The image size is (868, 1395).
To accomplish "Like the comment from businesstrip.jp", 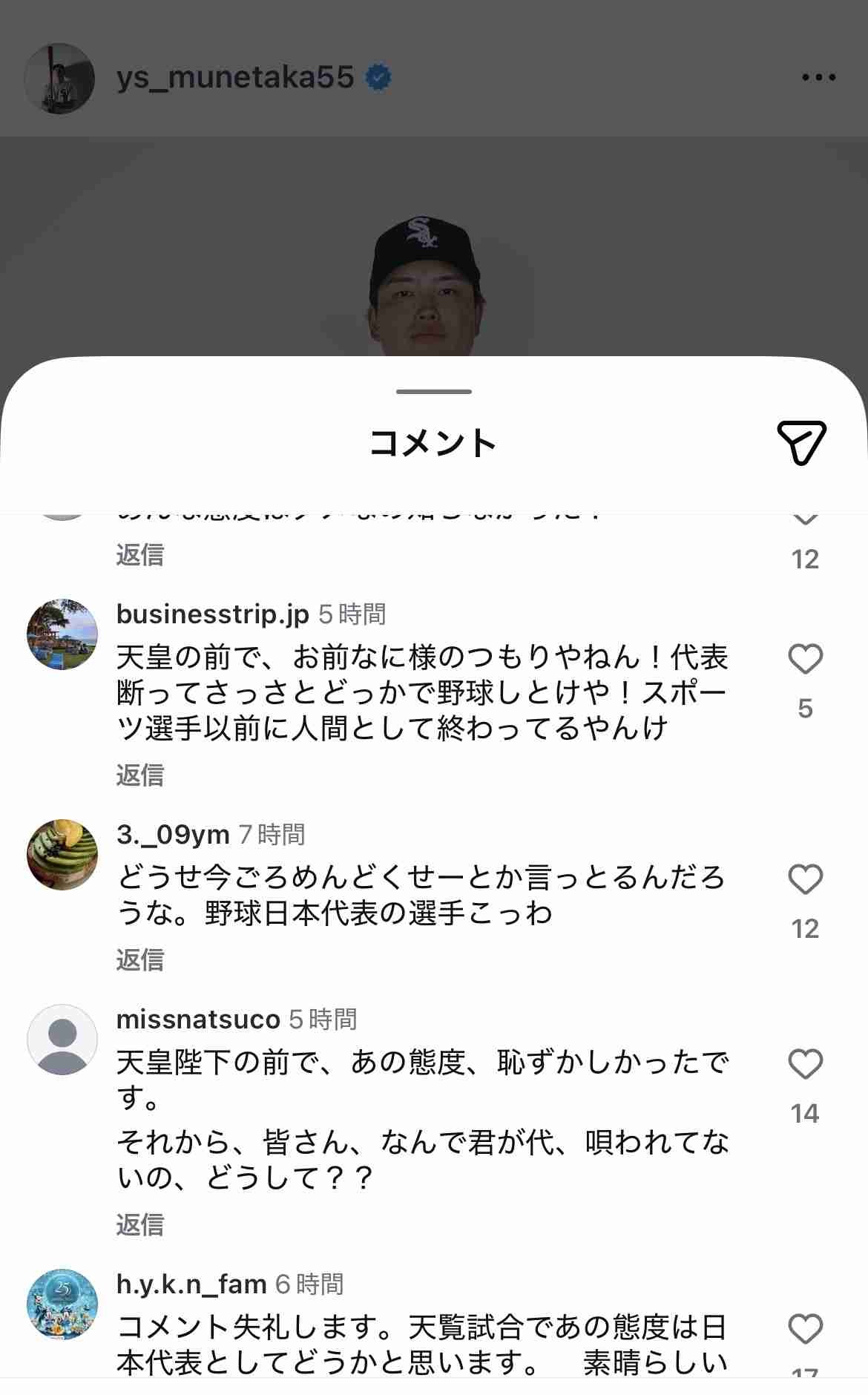I will click(805, 659).
